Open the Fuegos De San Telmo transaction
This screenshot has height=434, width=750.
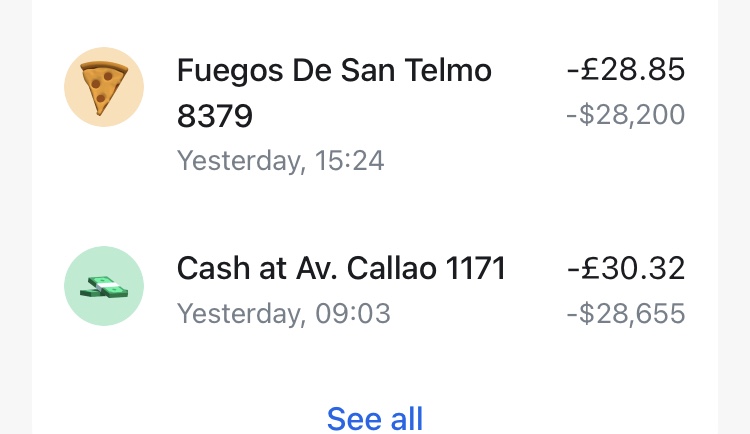334,93
